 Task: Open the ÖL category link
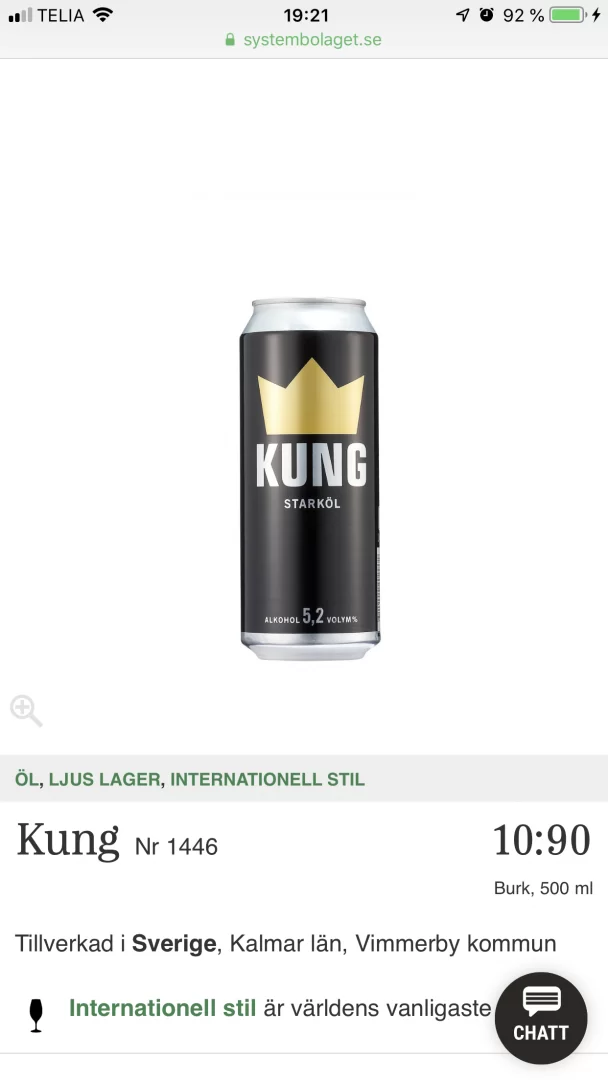[x=27, y=779]
